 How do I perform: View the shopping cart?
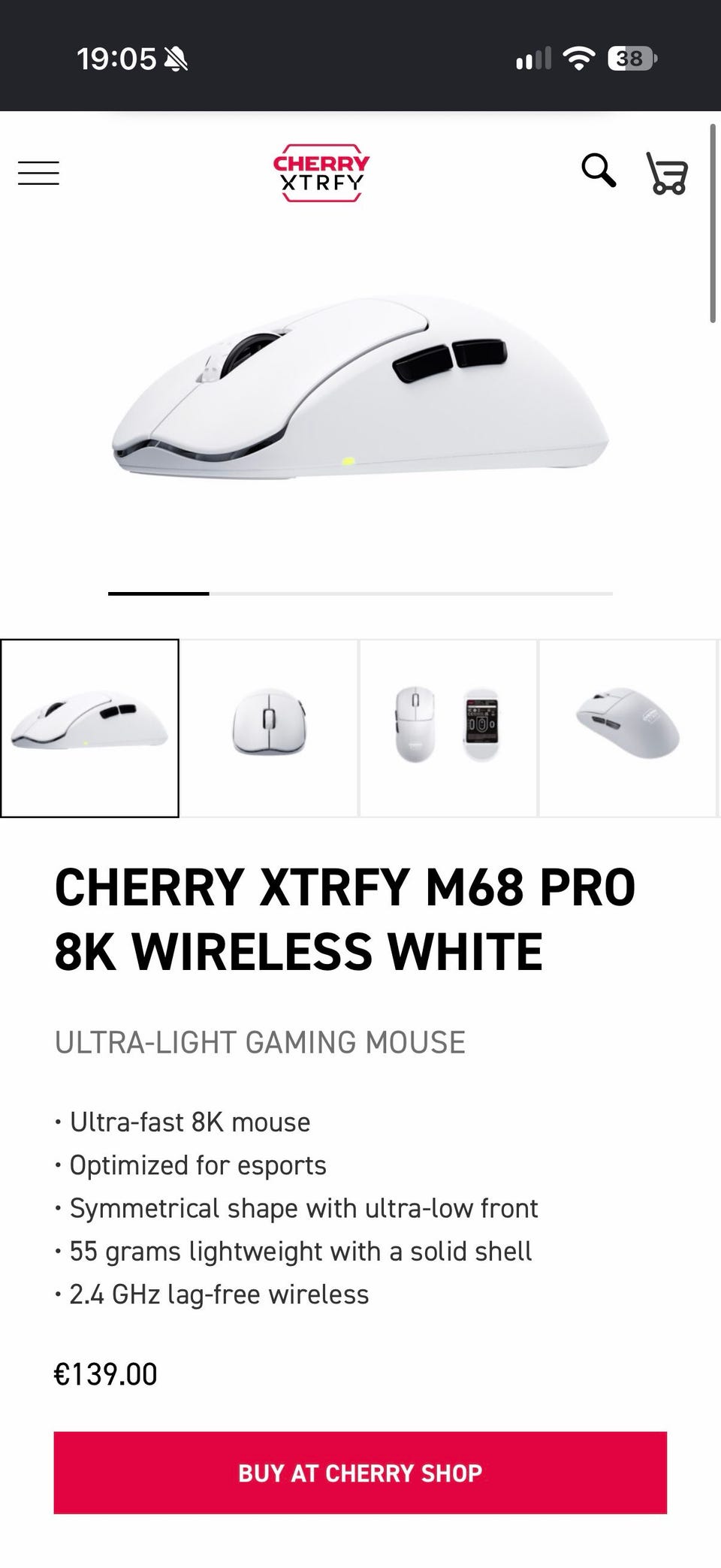tap(667, 173)
